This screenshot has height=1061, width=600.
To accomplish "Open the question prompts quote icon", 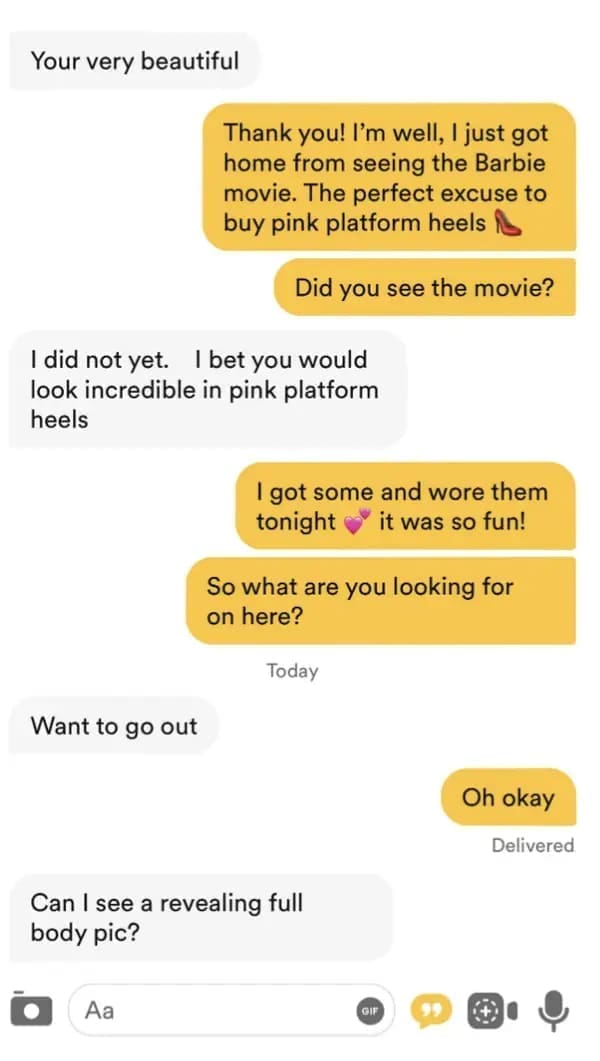I will (x=431, y=1012).
